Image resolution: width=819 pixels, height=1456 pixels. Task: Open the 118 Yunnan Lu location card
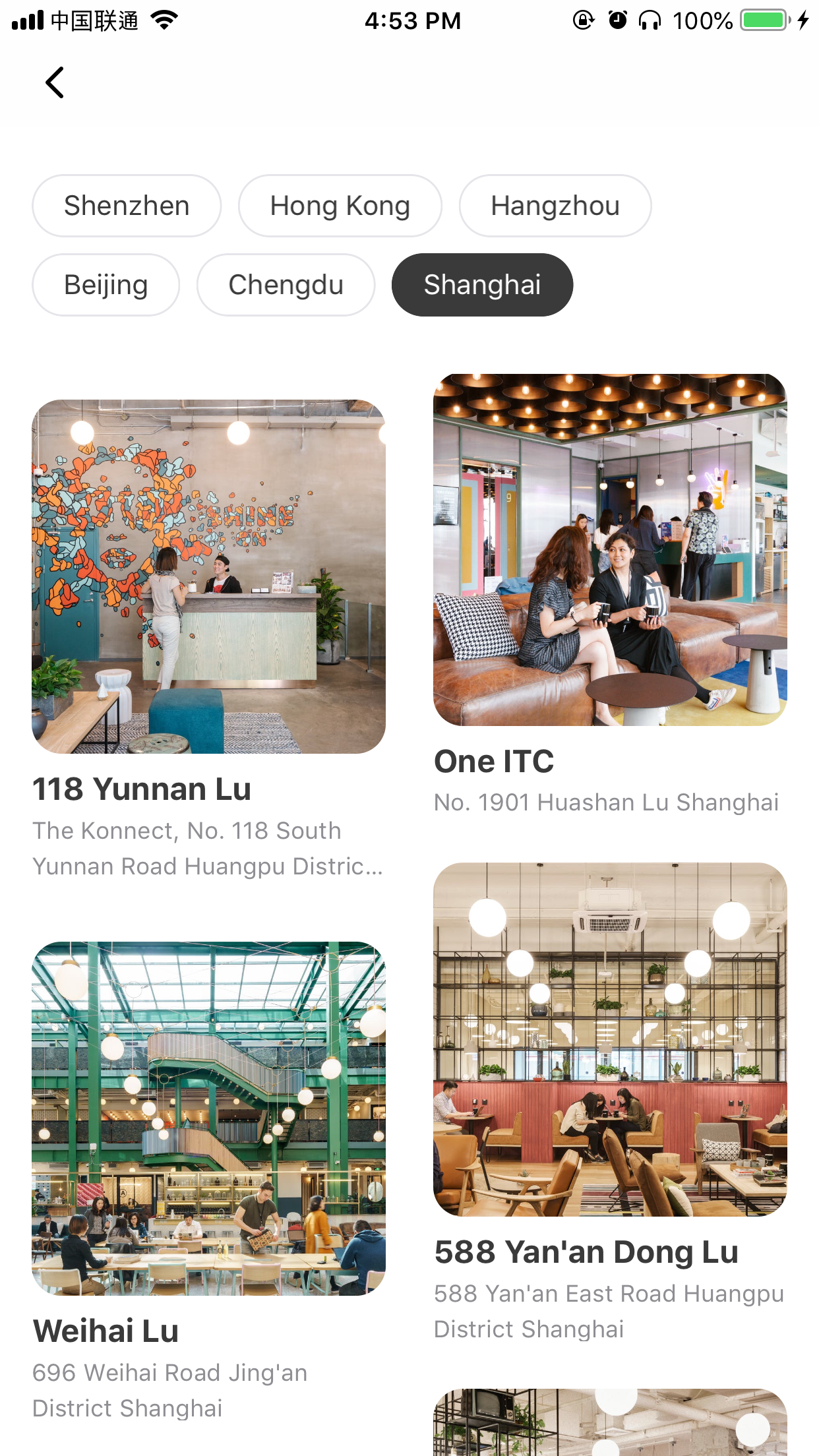208,640
